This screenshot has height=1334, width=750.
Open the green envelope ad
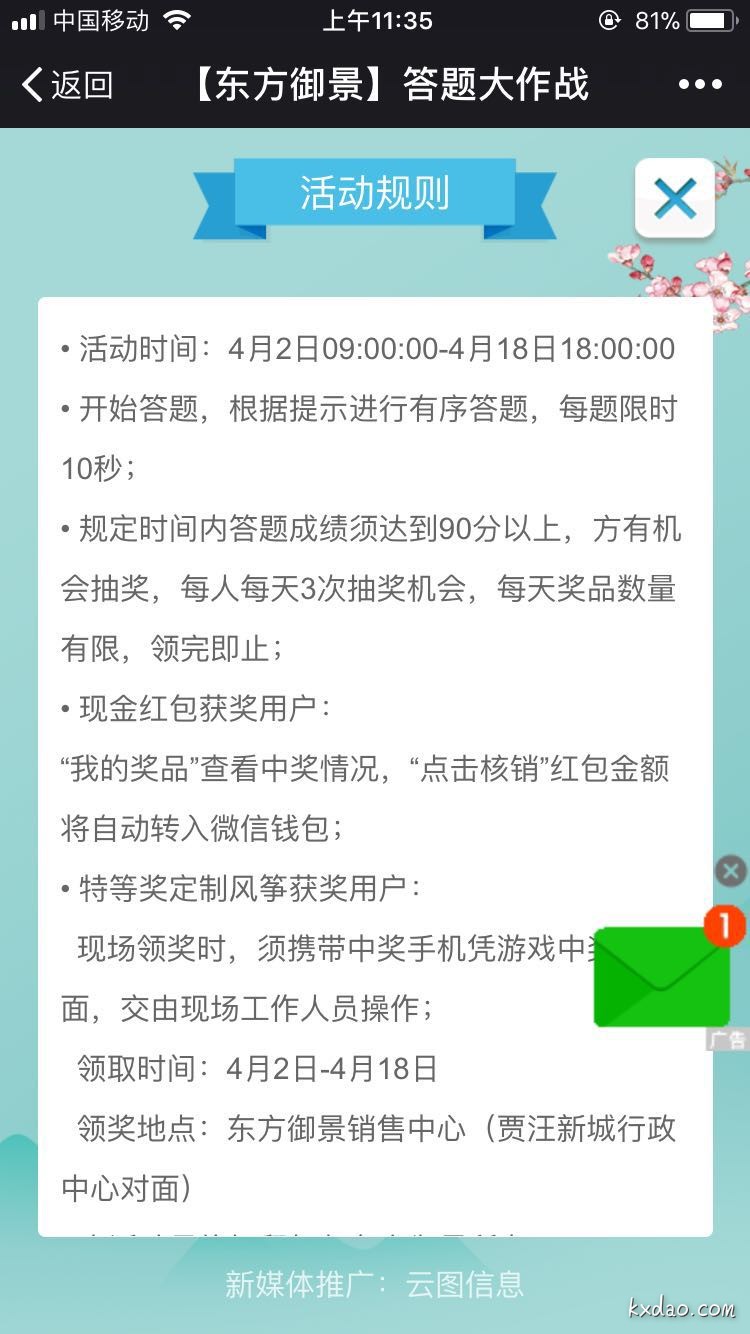pos(661,977)
